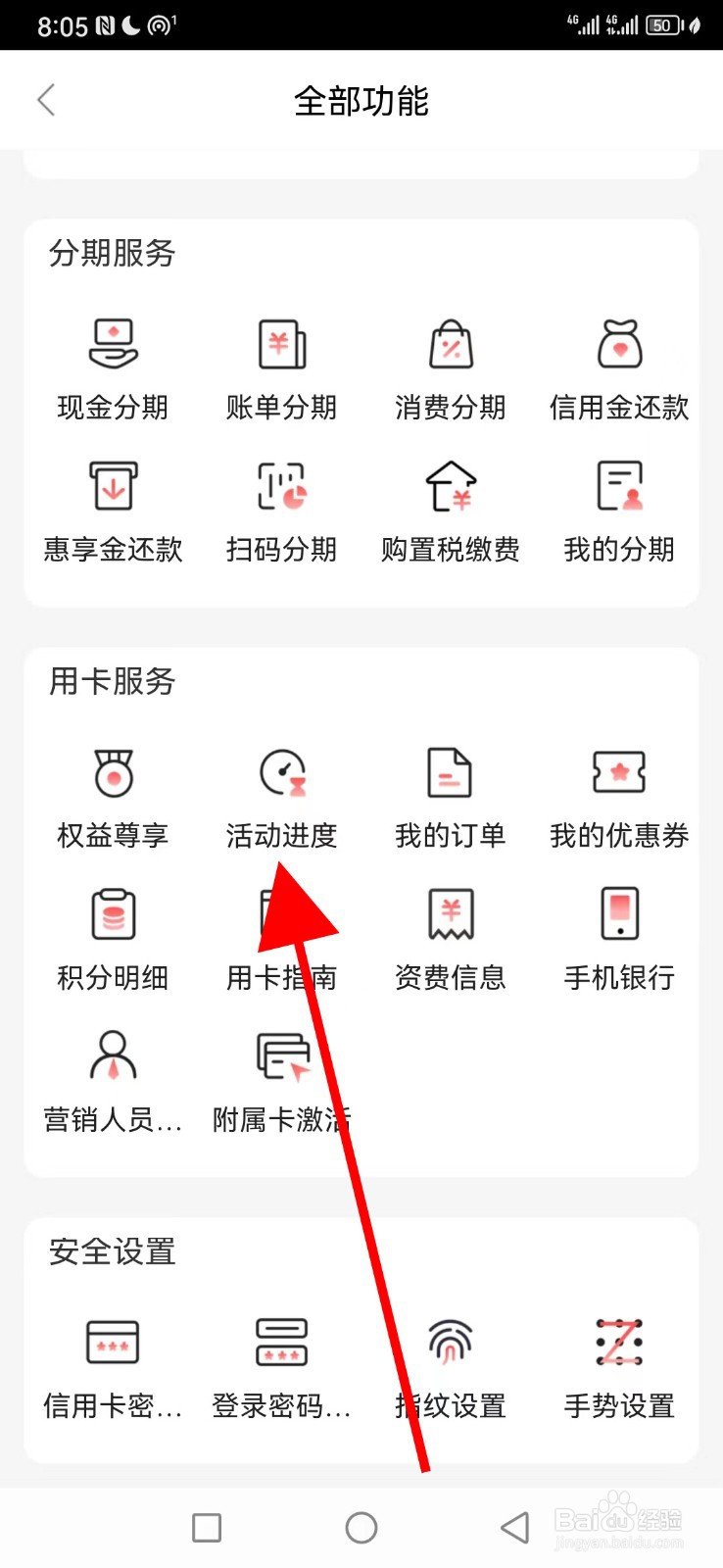This screenshot has height=1568, width=723.
Task: Select the 账单分期 bill installment icon
Action: point(281,367)
